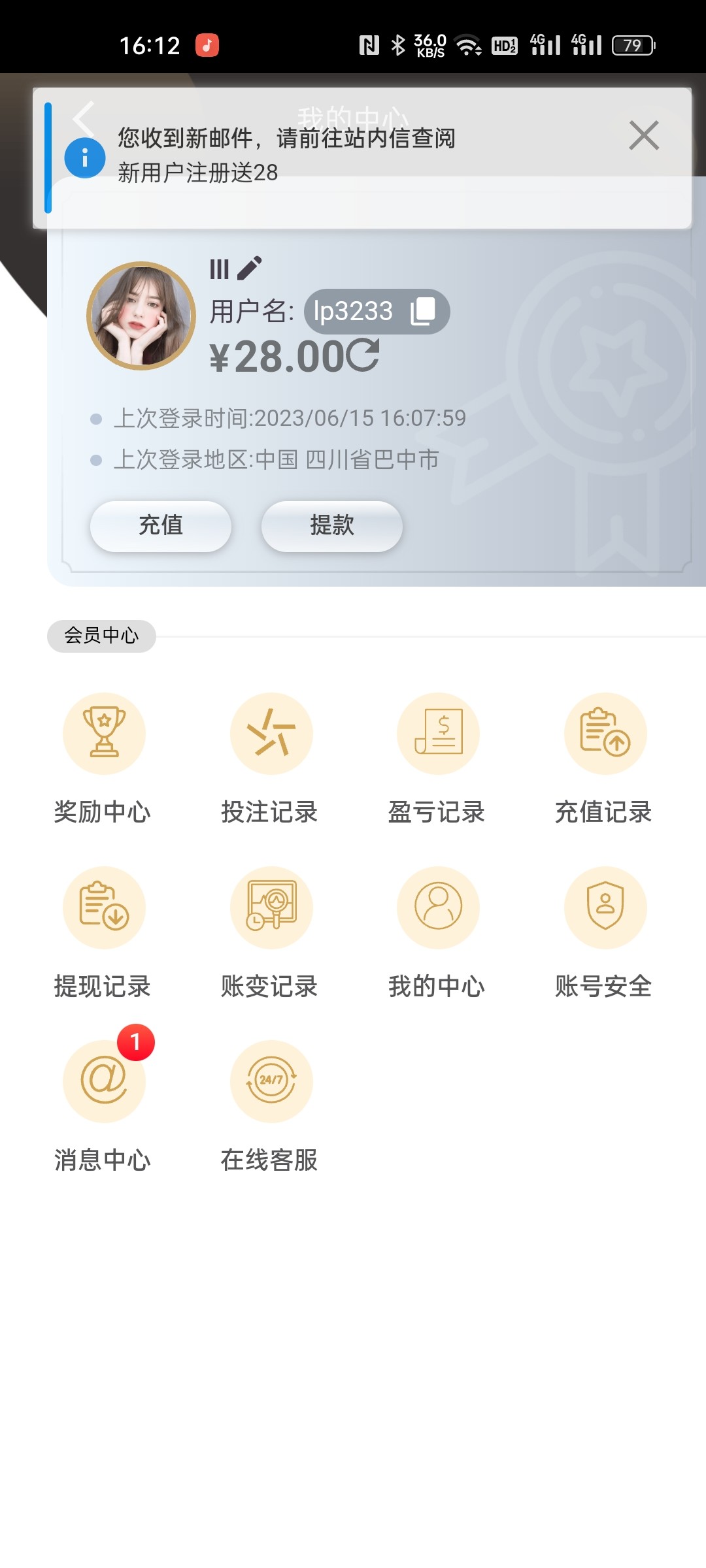The height and width of the screenshot is (1568, 706).
Task: Open the 提现记录 withdrawal records icon
Action: pos(105,908)
